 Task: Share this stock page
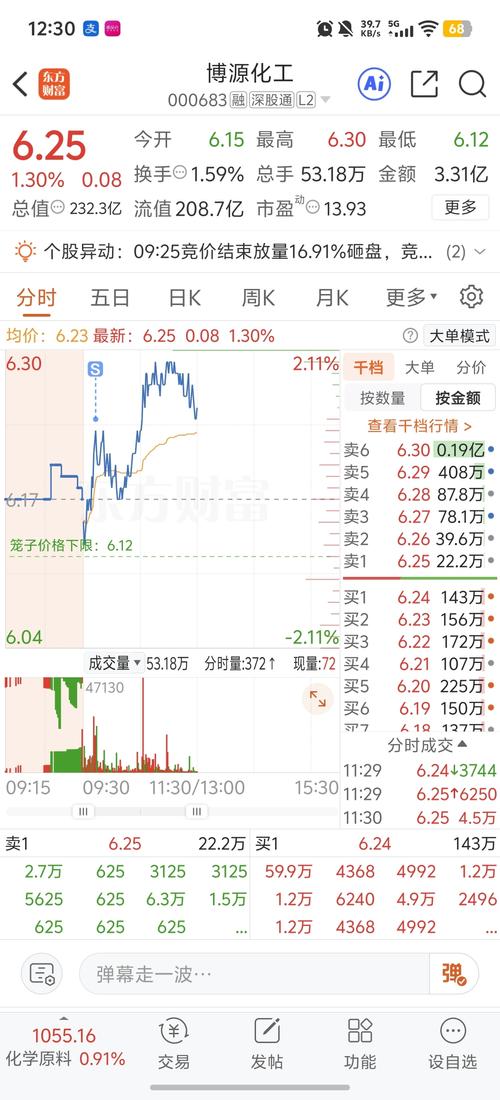(424, 84)
